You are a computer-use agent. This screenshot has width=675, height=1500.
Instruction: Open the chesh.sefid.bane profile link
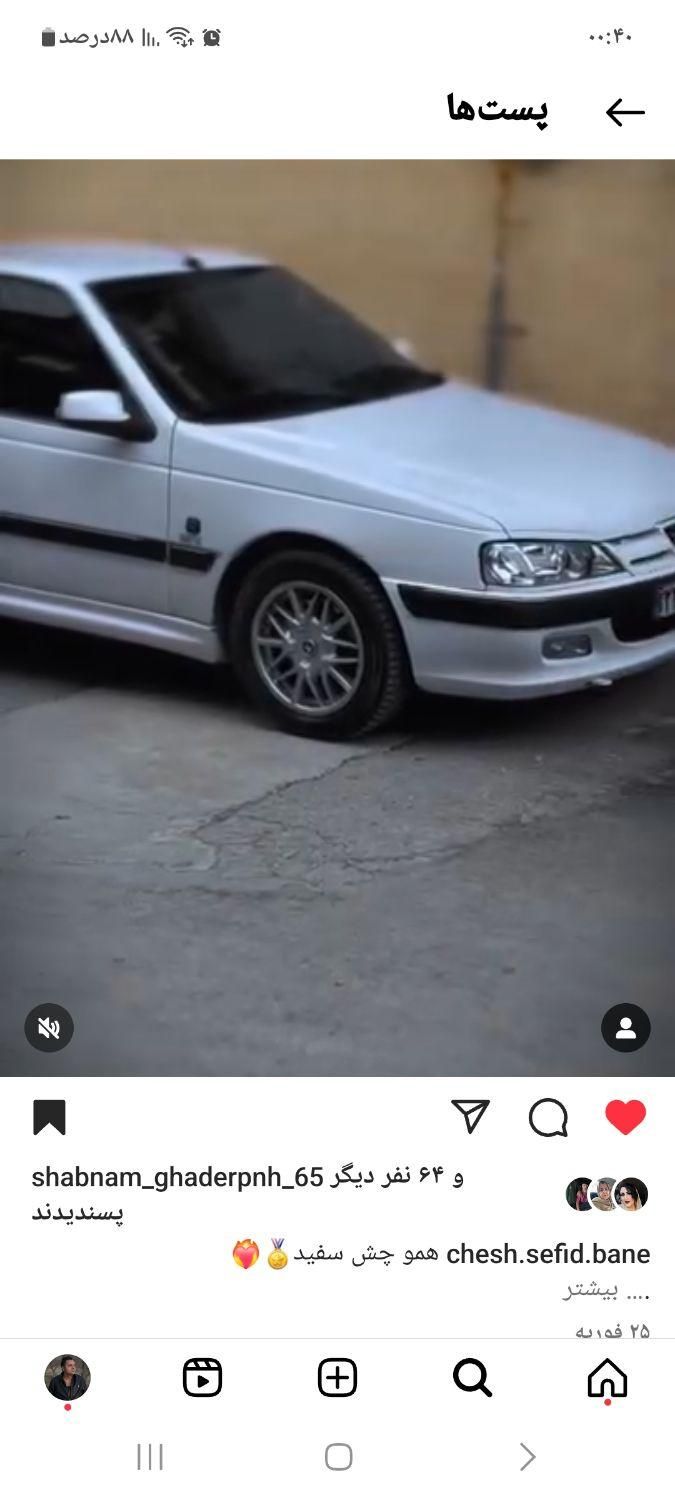(x=548, y=1254)
